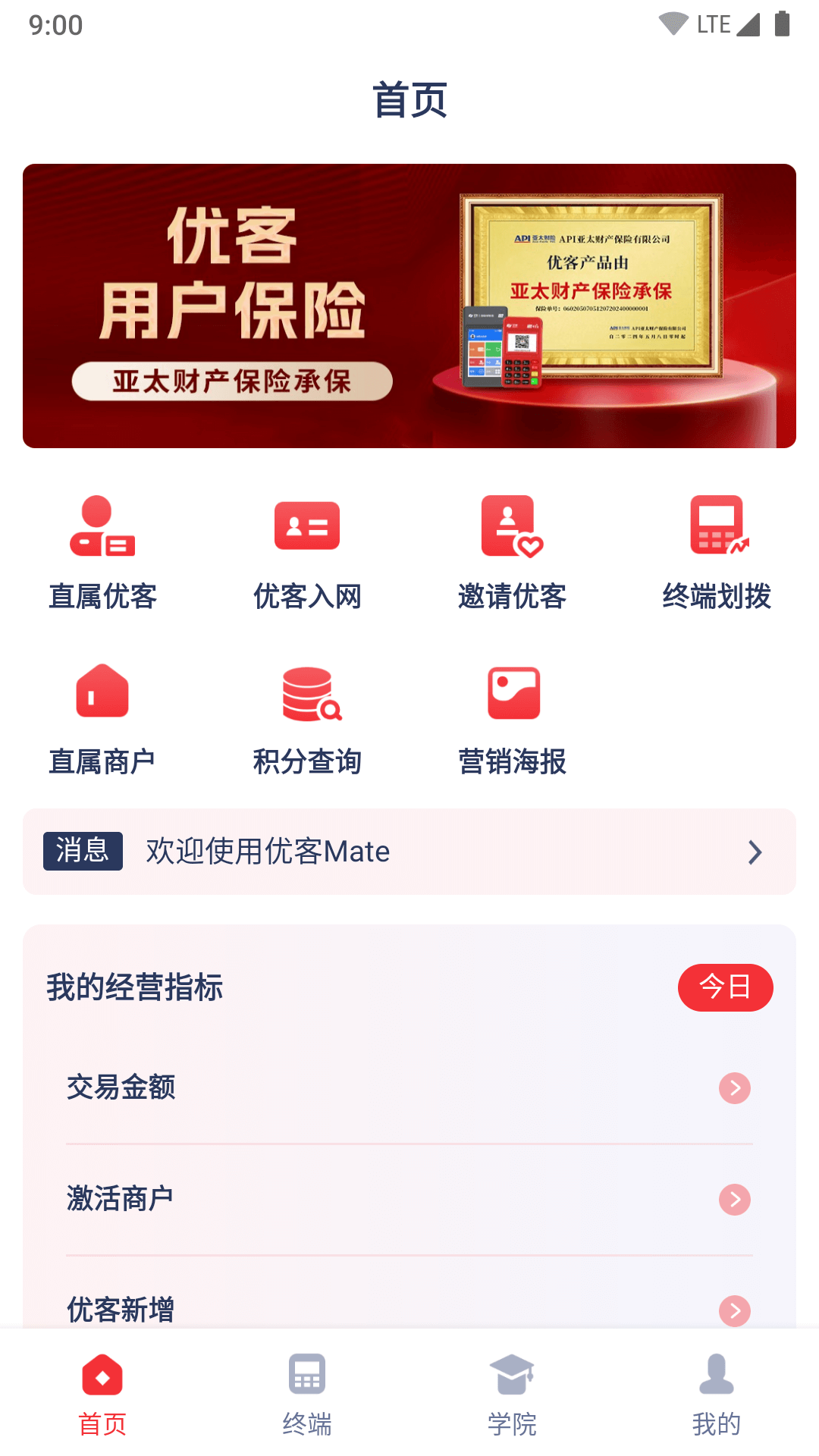
Task: Open the 消息 message label
Action: point(83,852)
